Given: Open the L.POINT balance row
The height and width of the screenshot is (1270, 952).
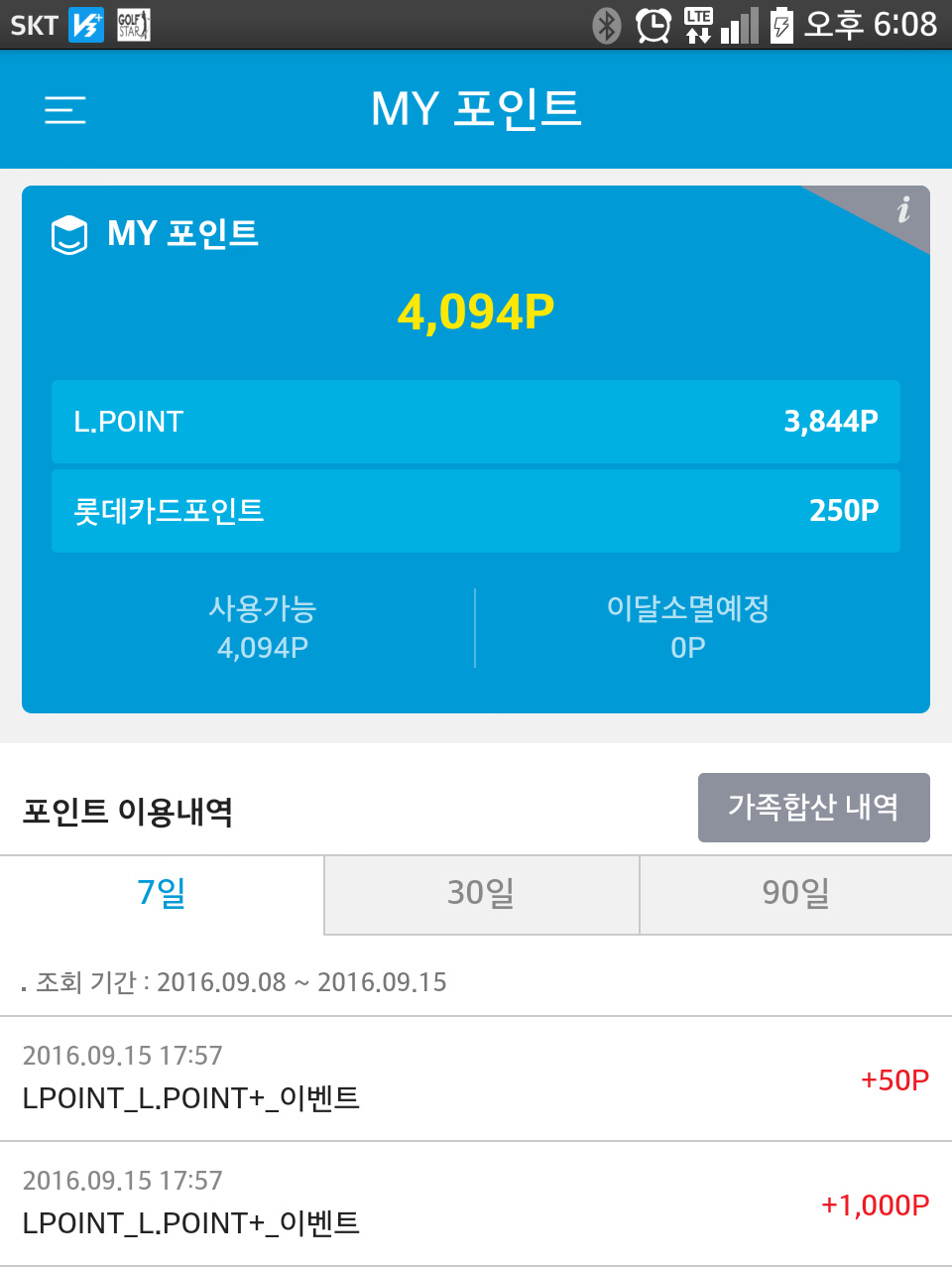Looking at the screenshot, I should pos(476,422).
